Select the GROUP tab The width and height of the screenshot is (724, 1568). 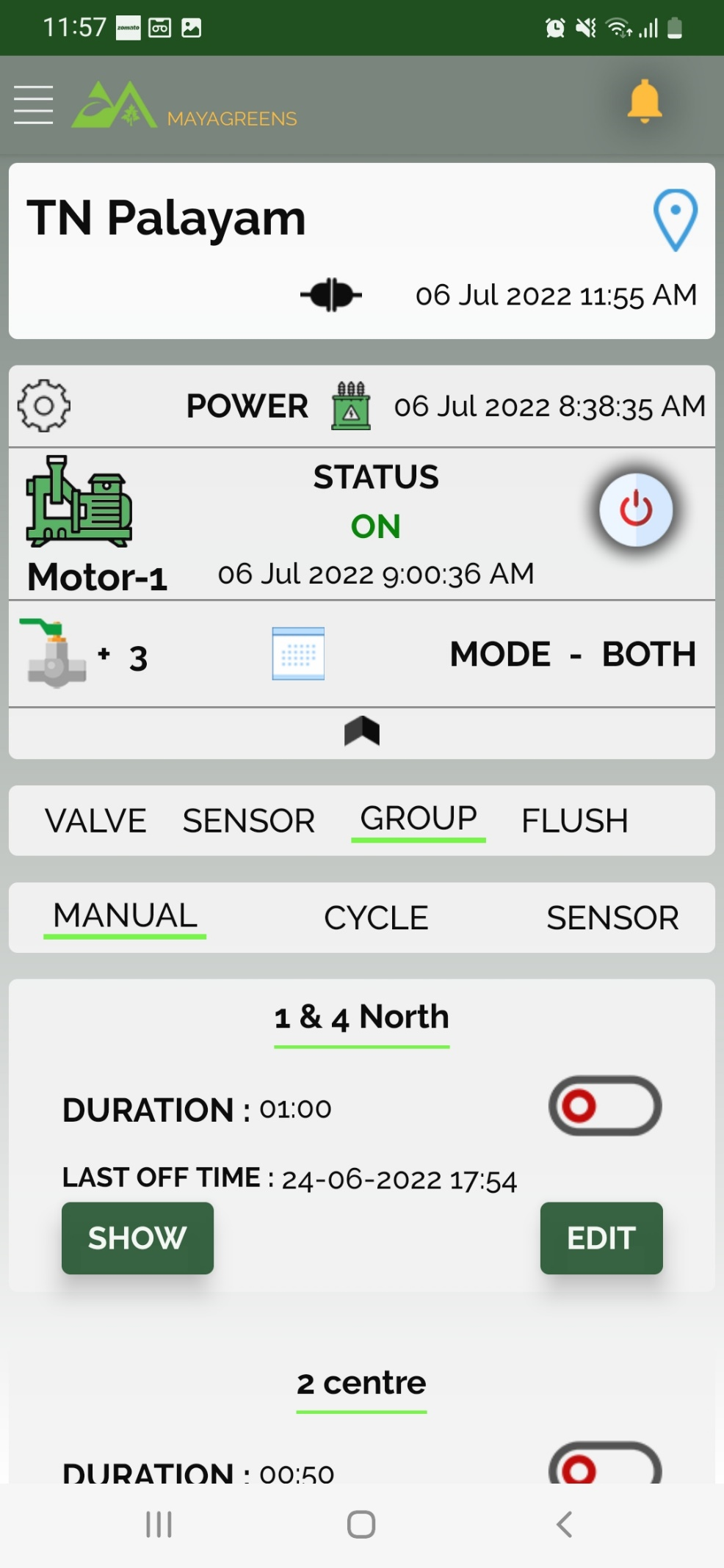(x=418, y=819)
